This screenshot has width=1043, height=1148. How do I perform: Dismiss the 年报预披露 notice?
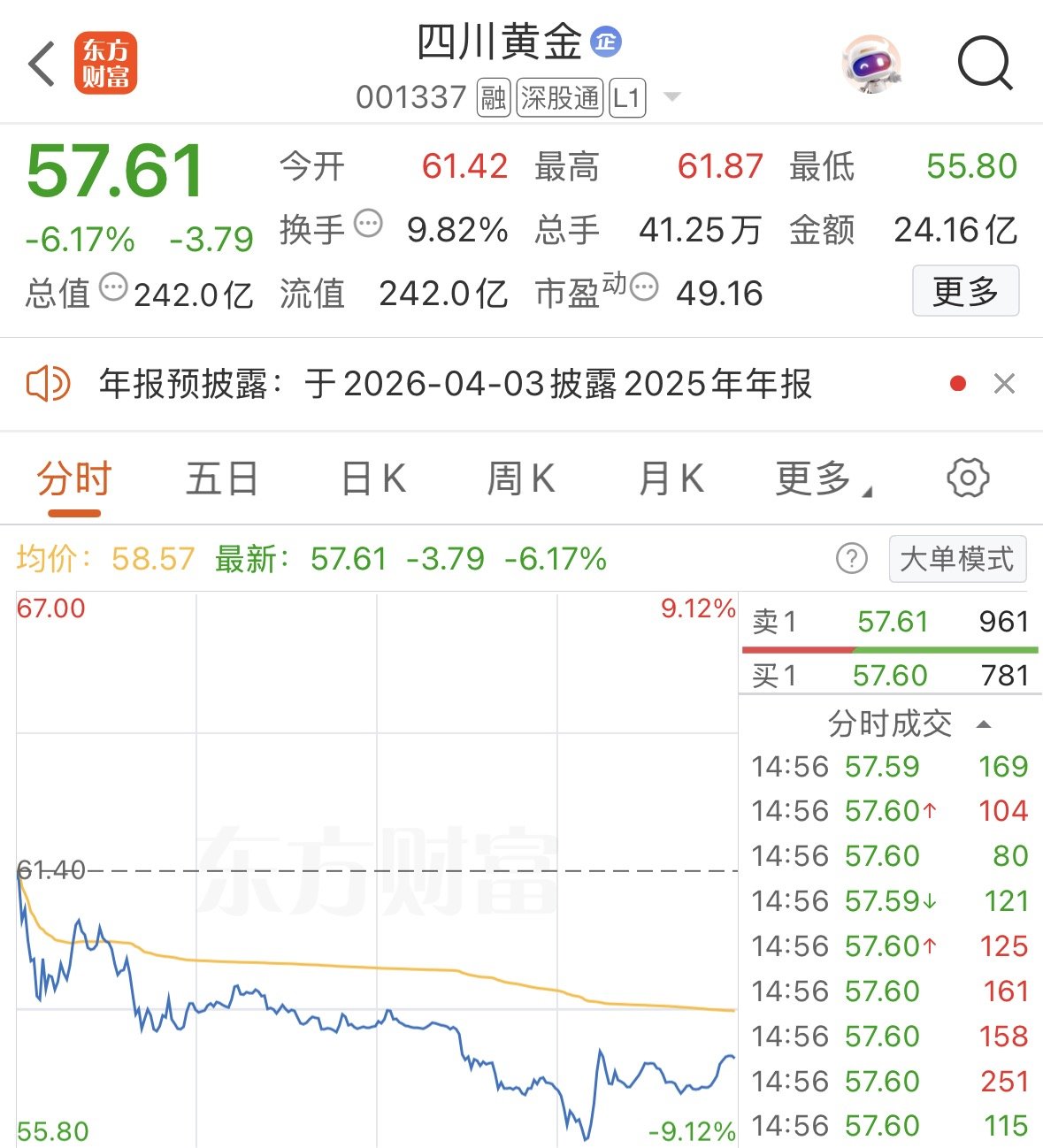click(x=1004, y=384)
